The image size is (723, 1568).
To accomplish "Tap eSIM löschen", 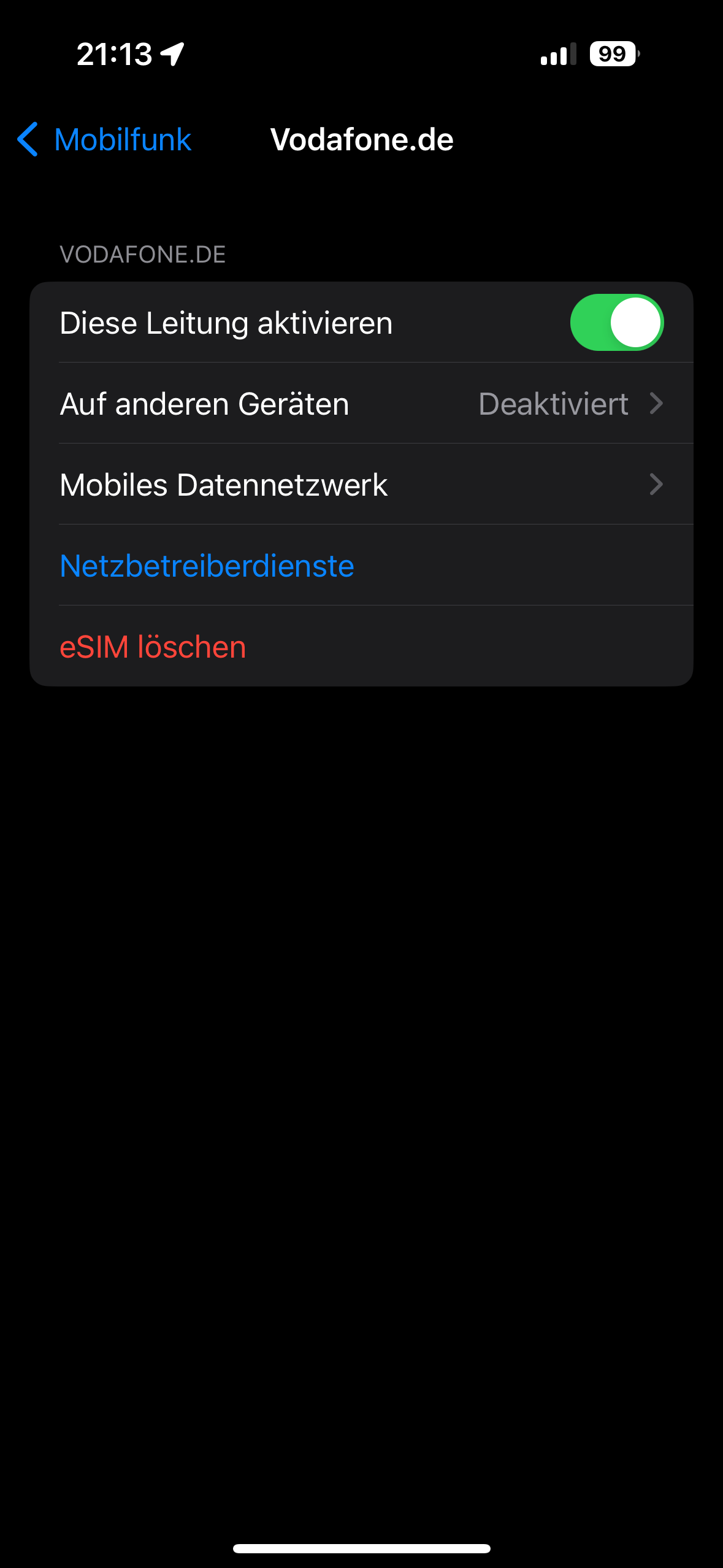I will pyautogui.click(x=153, y=647).
